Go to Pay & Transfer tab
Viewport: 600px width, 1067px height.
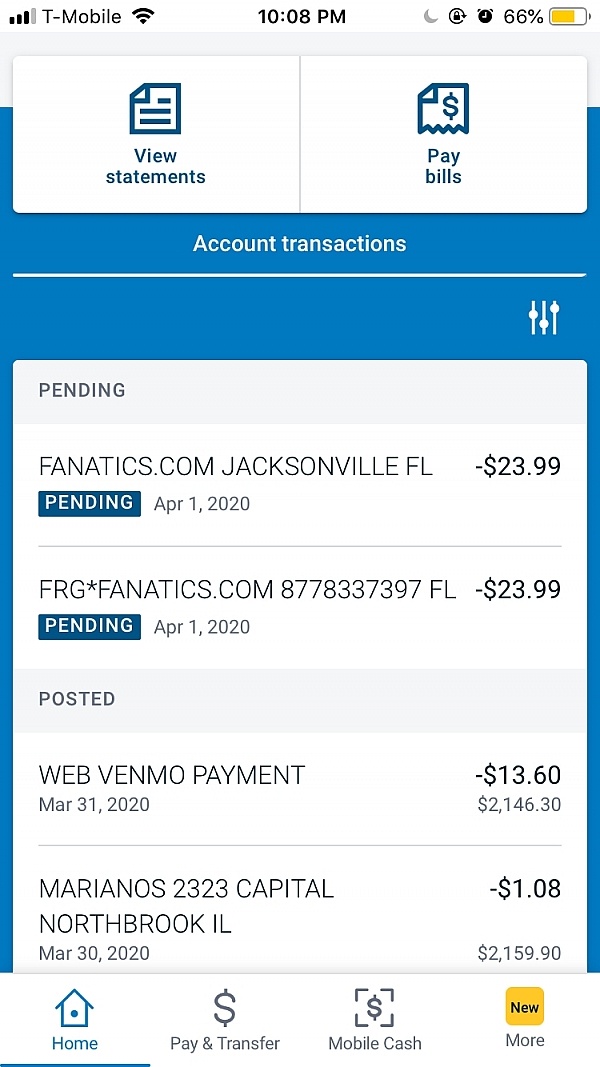pyautogui.click(x=224, y=1019)
